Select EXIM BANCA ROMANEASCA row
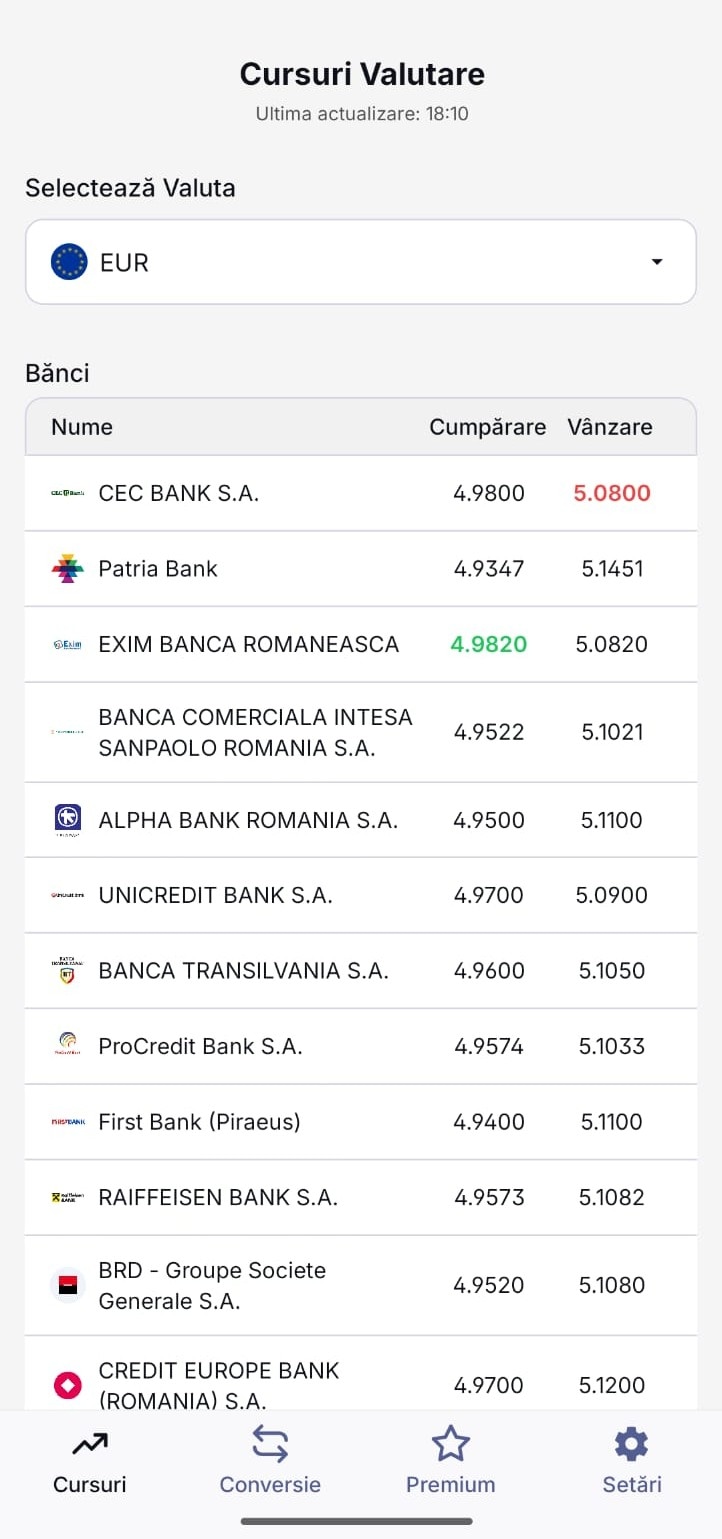 click(250, 644)
